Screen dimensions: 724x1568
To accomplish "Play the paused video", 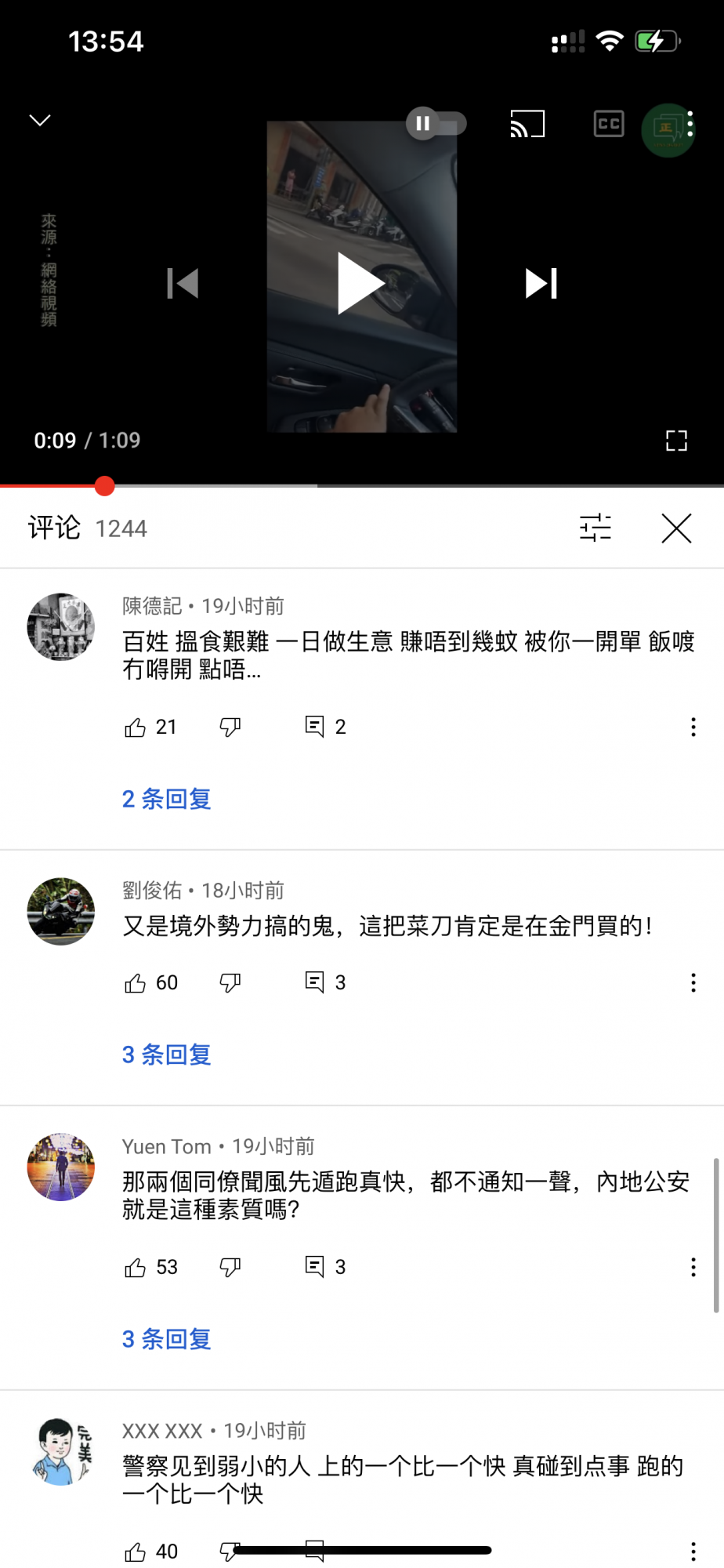I will coord(360,283).
